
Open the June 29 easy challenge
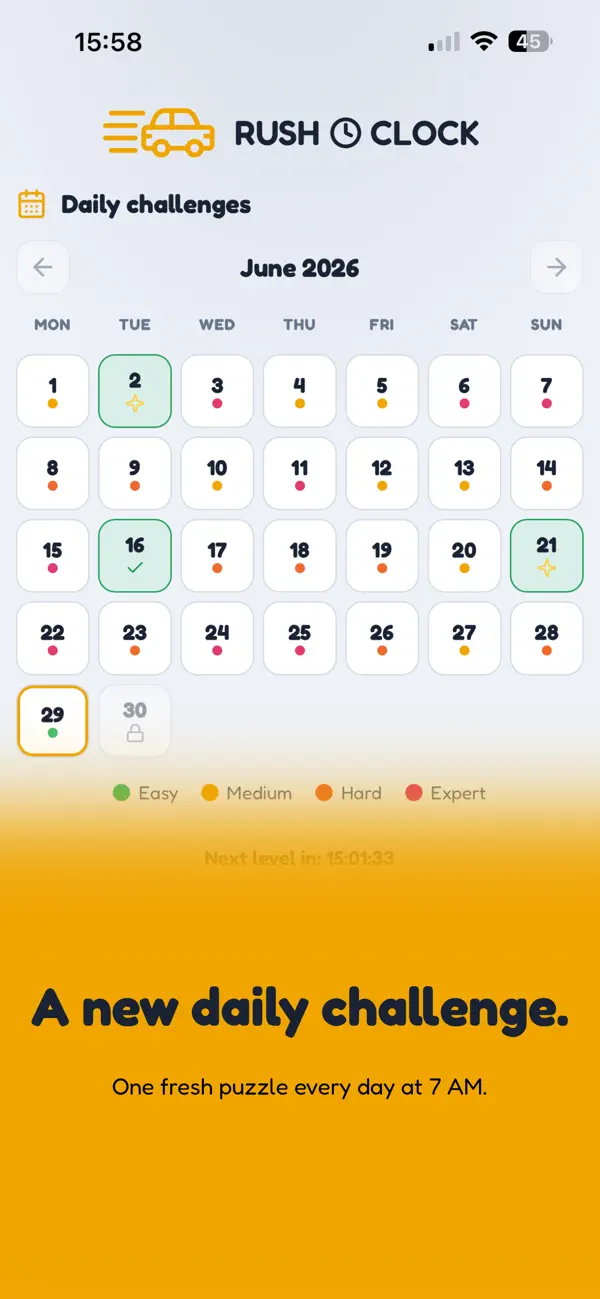pos(53,721)
